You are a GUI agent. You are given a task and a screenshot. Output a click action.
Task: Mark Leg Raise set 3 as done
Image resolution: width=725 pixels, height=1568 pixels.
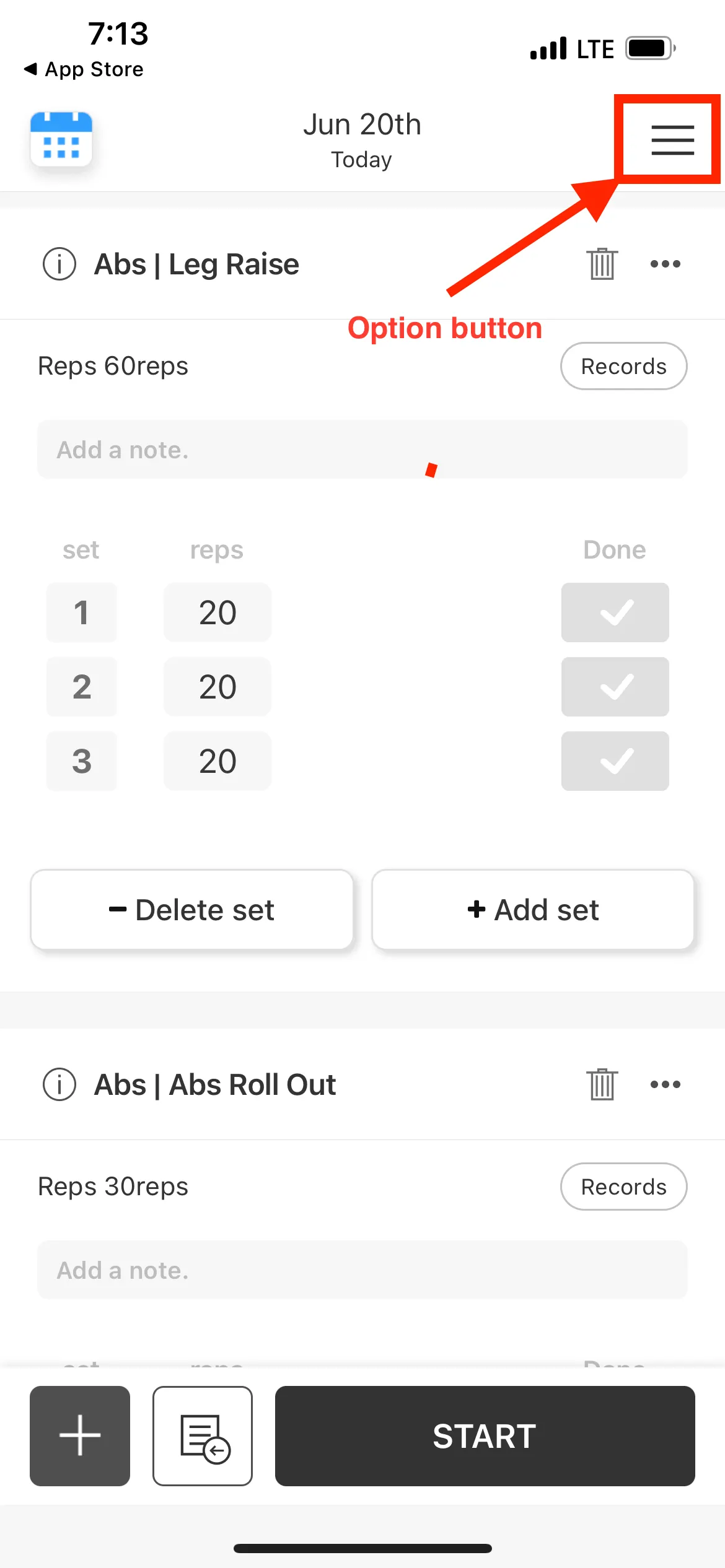tap(615, 761)
